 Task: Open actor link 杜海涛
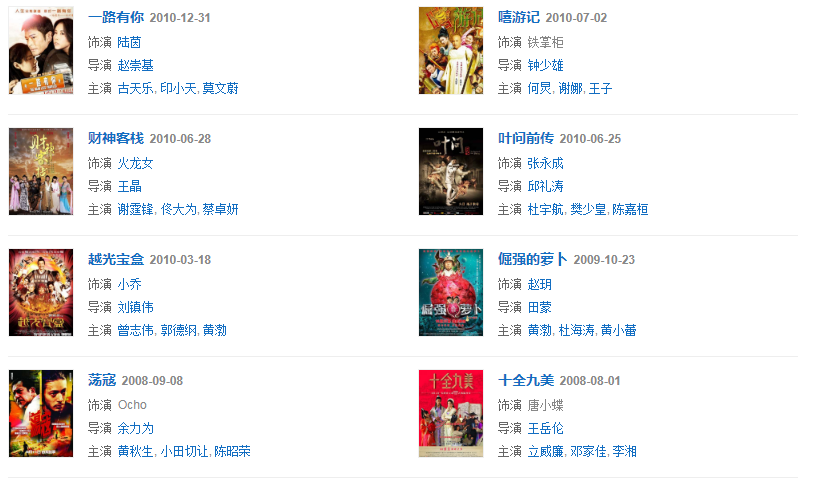point(576,330)
